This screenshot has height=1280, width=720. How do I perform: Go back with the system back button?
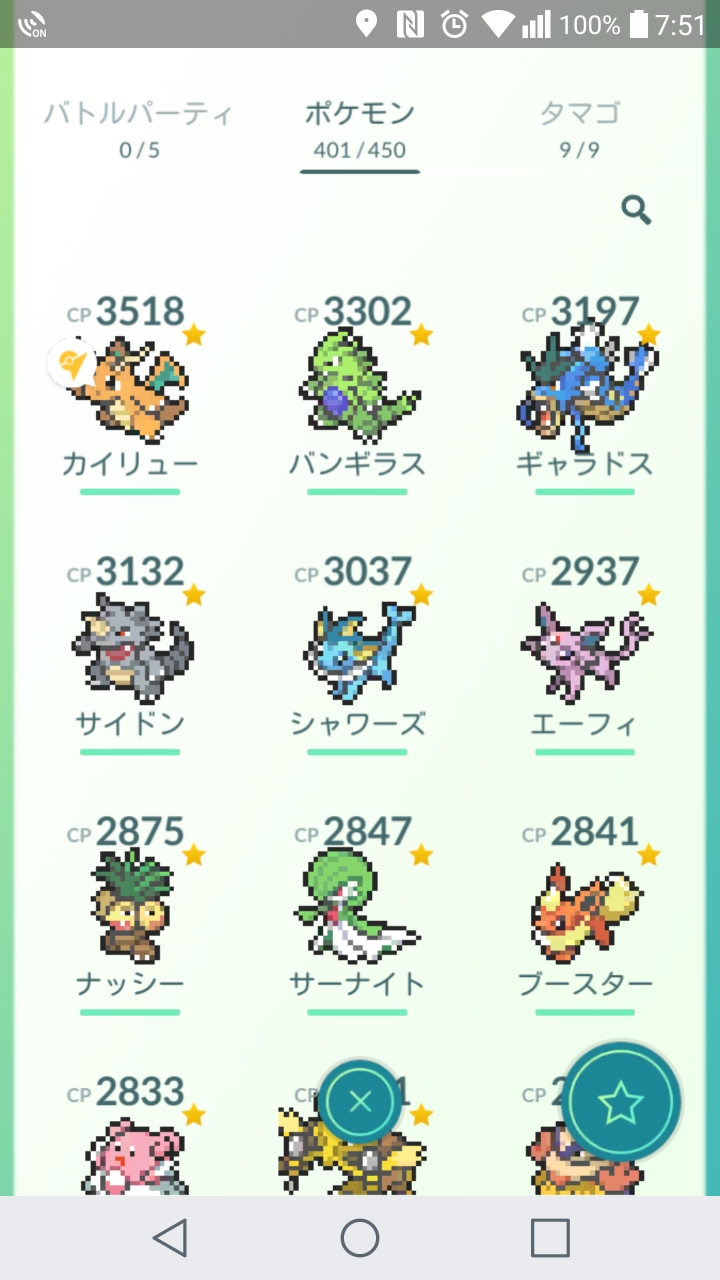click(x=170, y=1238)
